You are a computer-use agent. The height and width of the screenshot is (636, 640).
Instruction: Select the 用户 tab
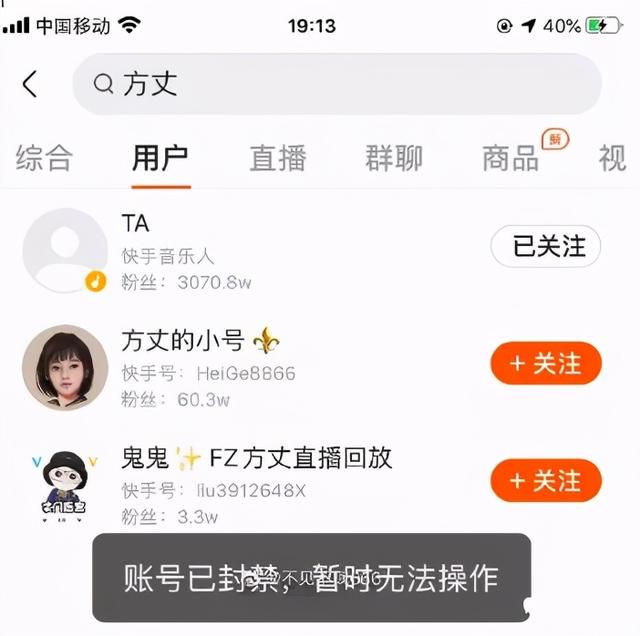[x=160, y=158]
